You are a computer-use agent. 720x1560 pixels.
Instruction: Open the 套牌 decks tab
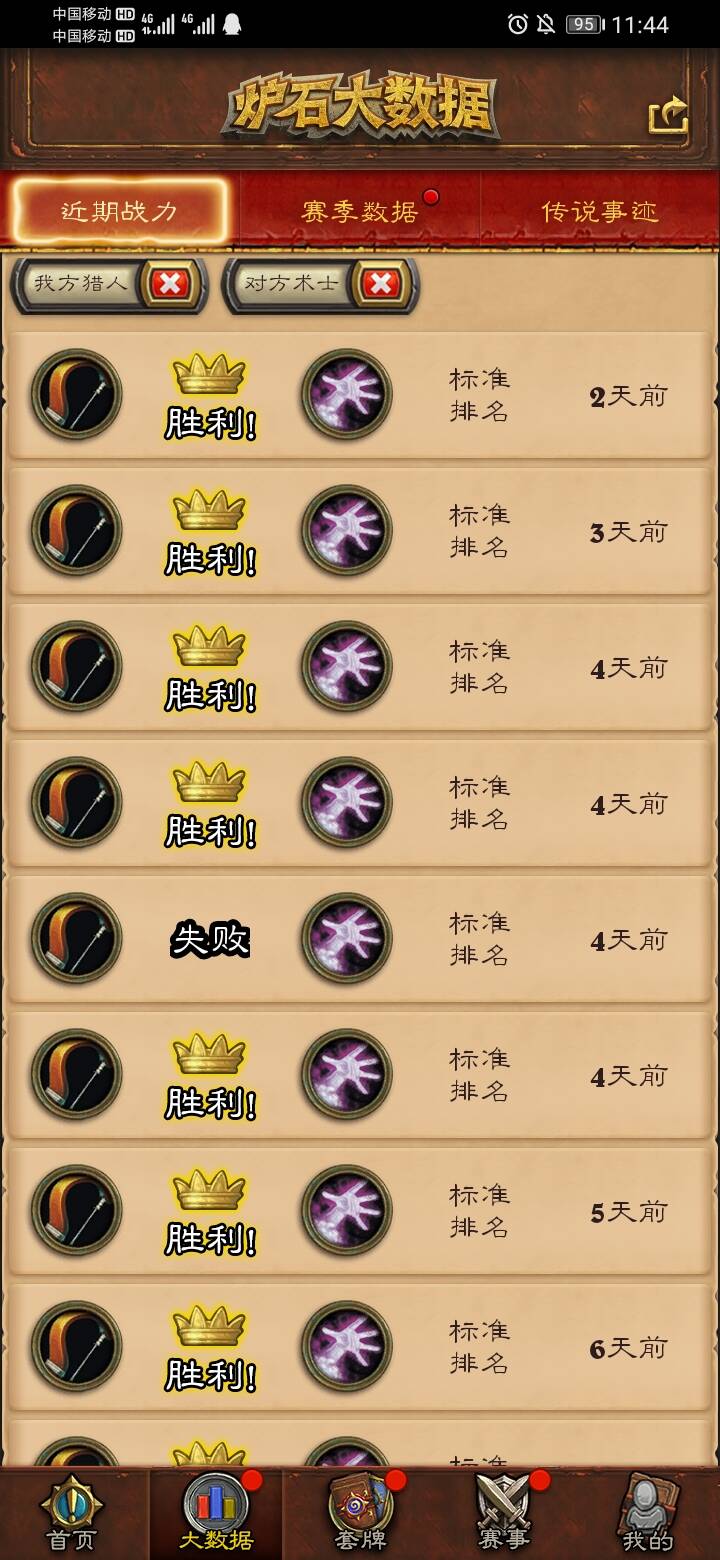(x=360, y=1514)
